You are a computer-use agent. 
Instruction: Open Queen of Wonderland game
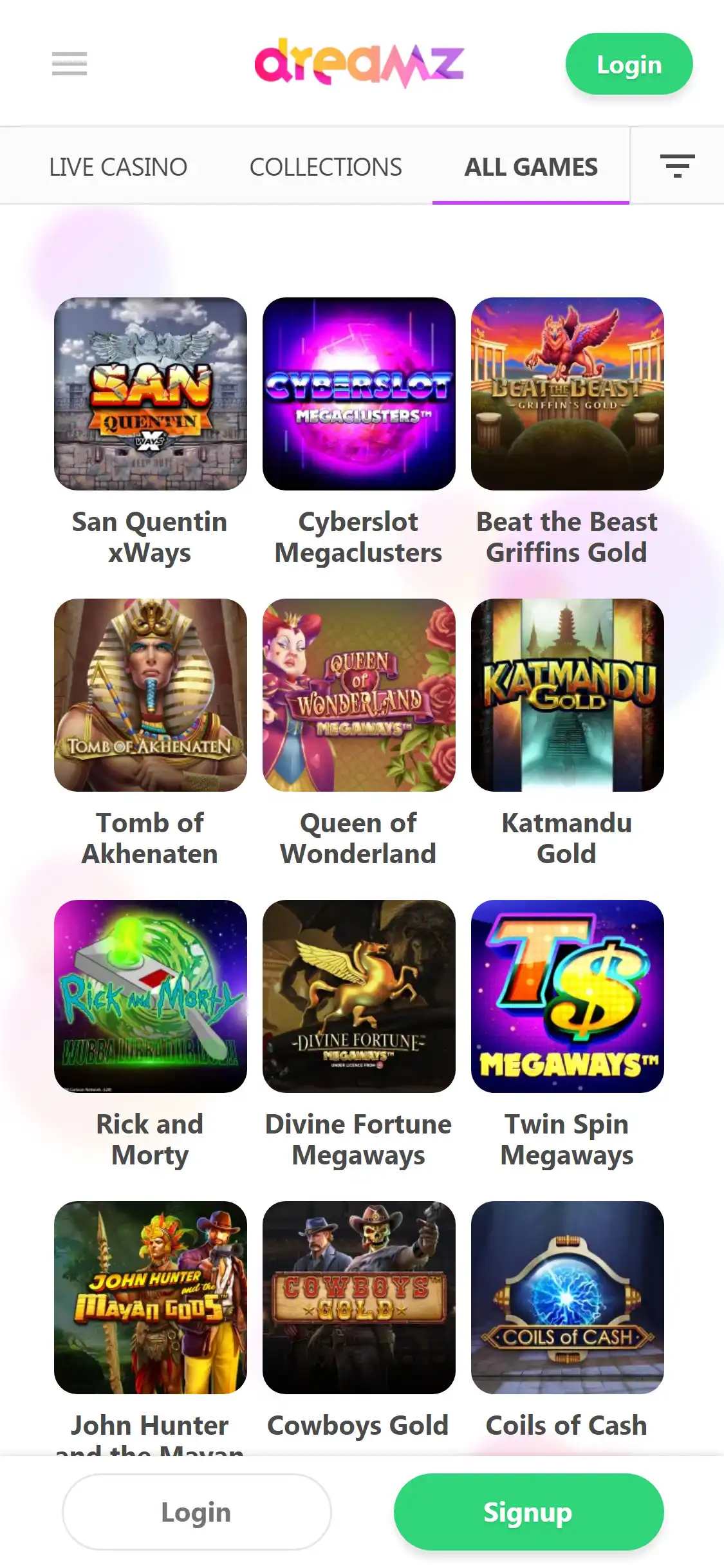click(x=359, y=695)
